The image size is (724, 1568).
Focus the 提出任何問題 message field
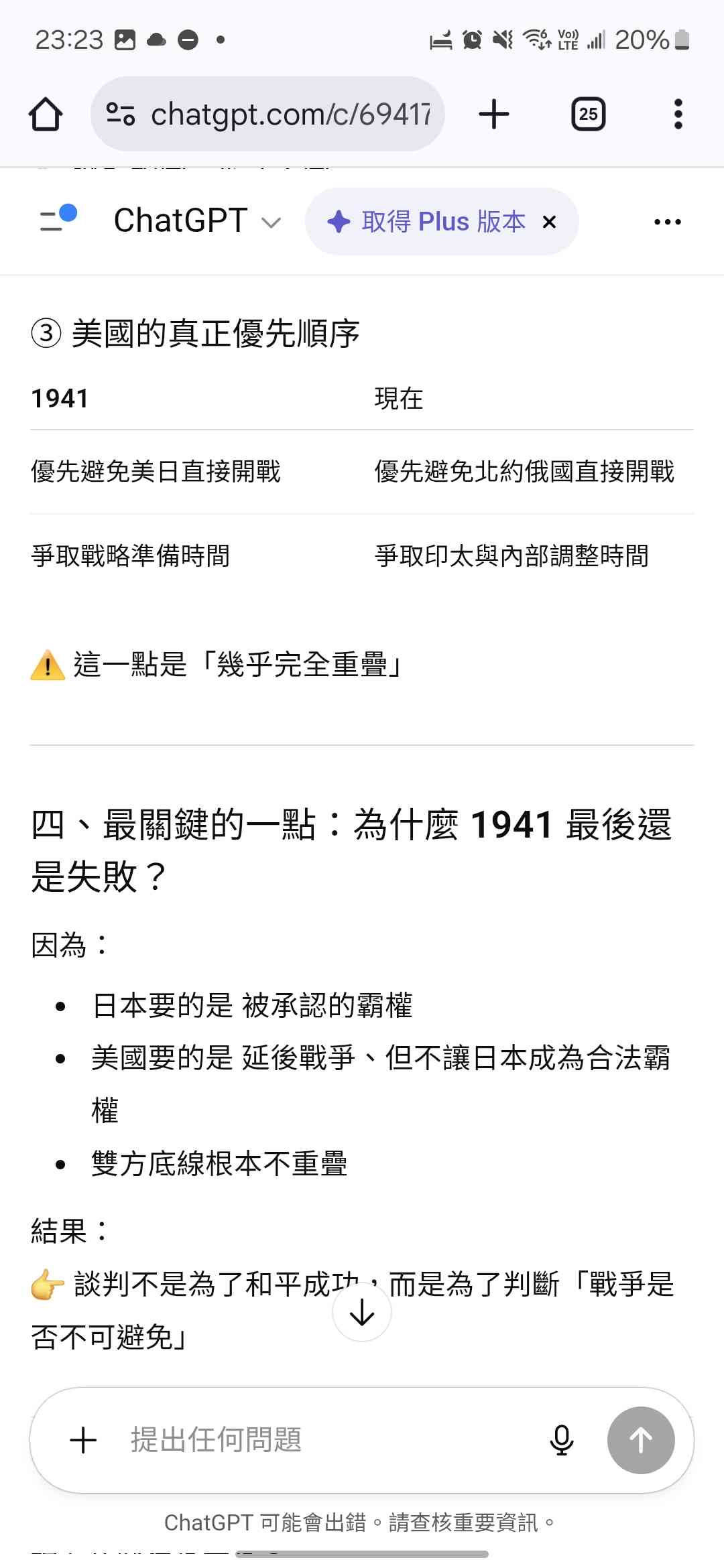click(322, 1440)
